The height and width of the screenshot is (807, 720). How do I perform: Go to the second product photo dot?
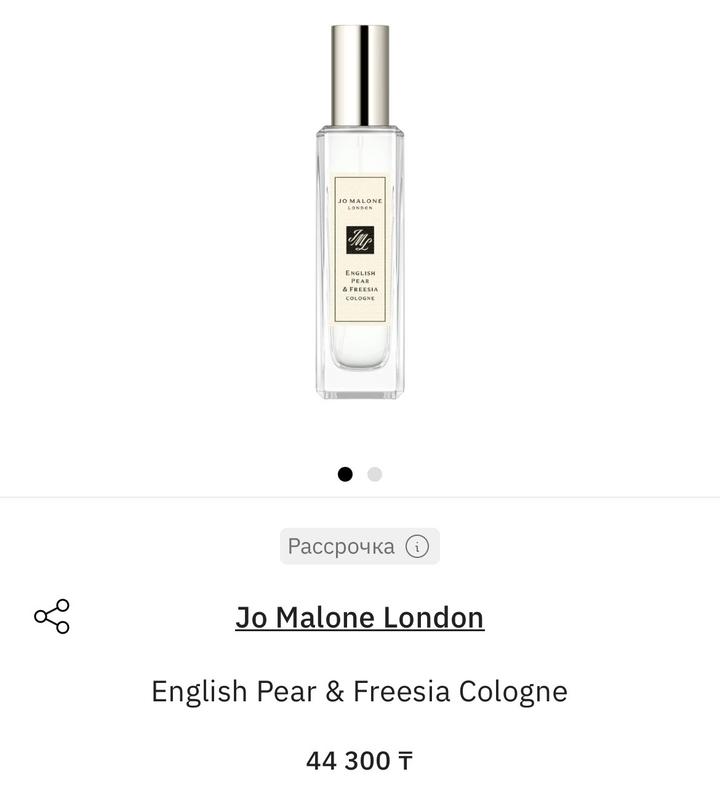point(375,474)
